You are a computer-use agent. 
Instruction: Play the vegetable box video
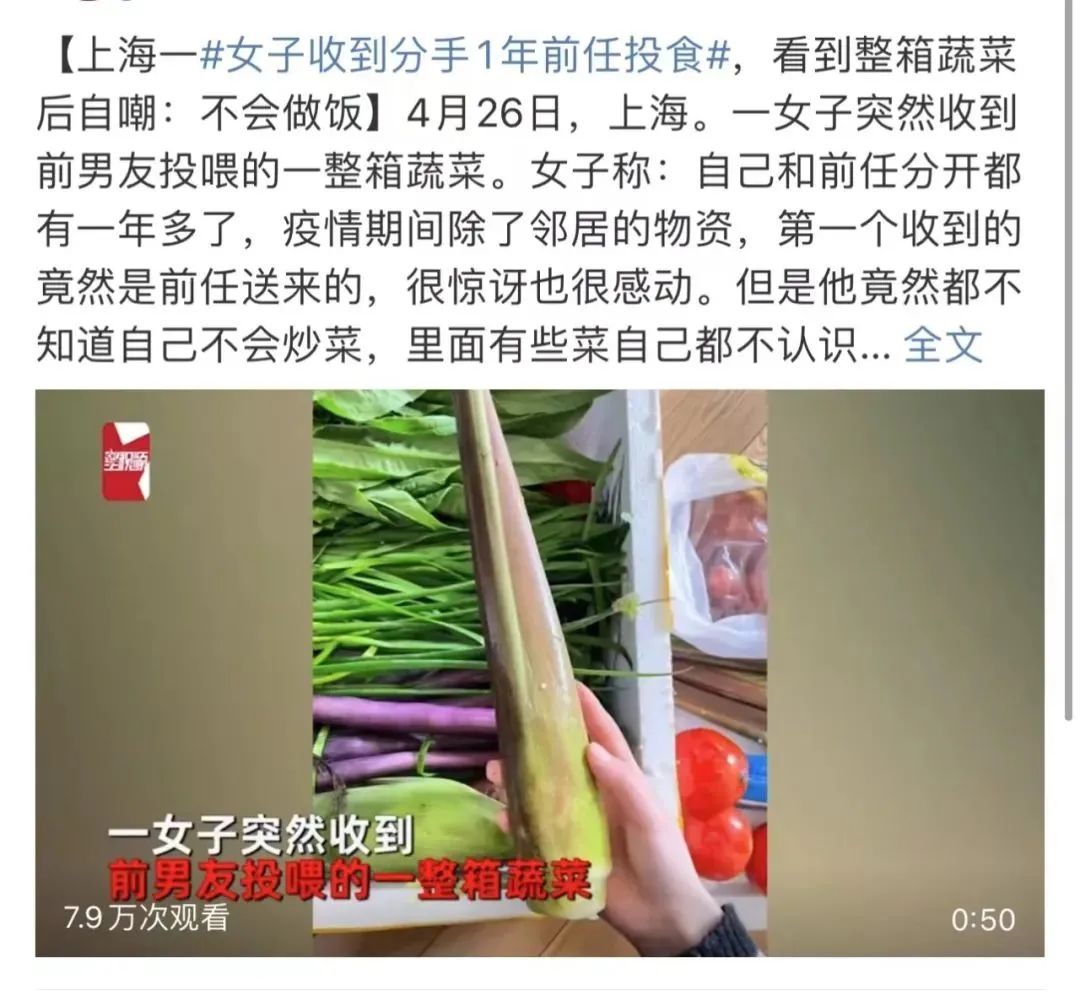pyautogui.click(x=540, y=672)
